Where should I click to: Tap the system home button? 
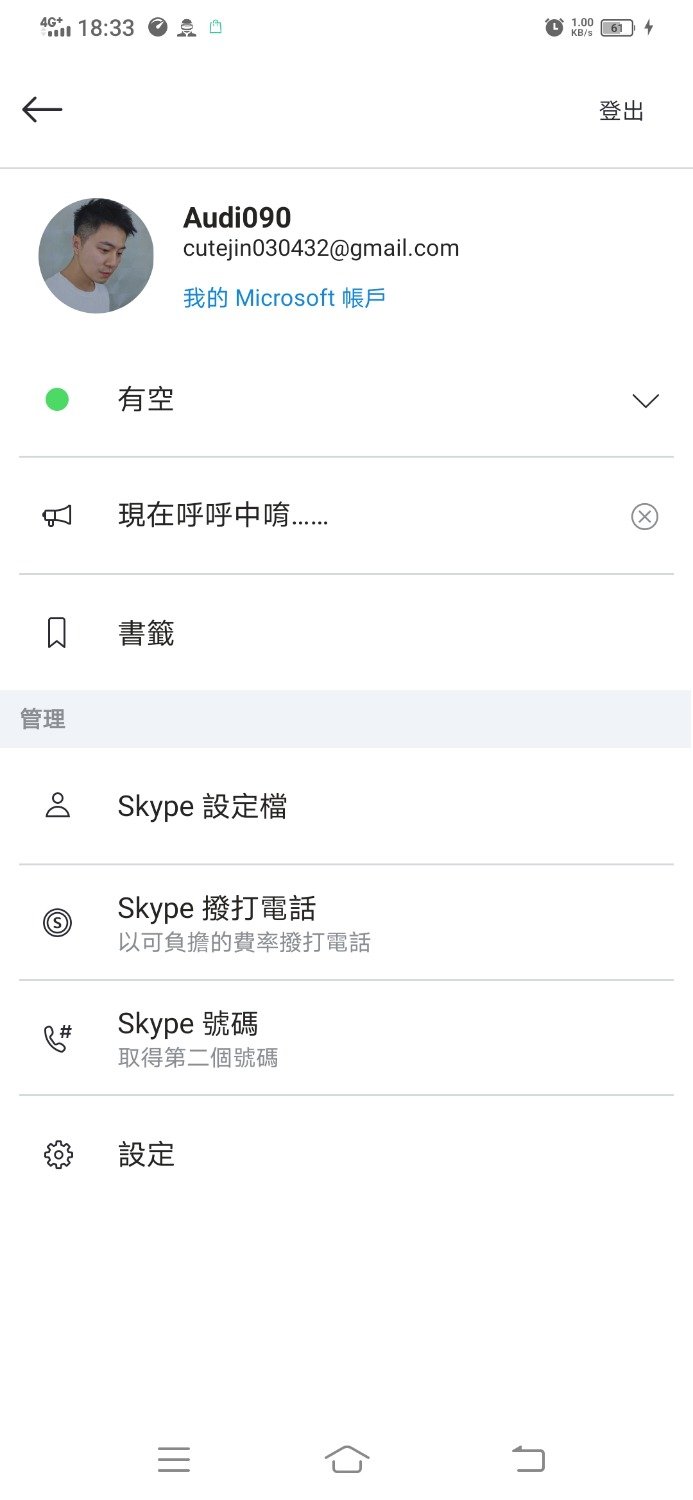347,1459
